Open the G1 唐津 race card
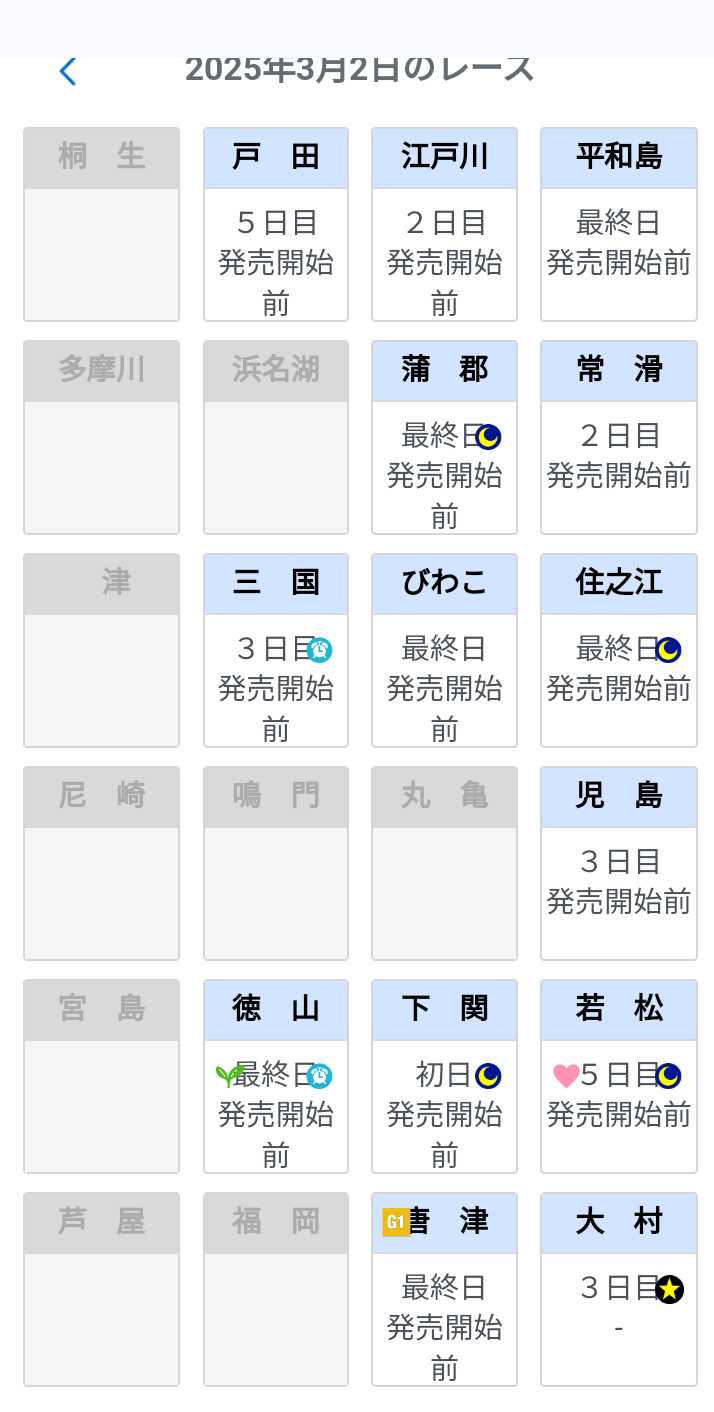714x1412 pixels. (x=444, y=1290)
